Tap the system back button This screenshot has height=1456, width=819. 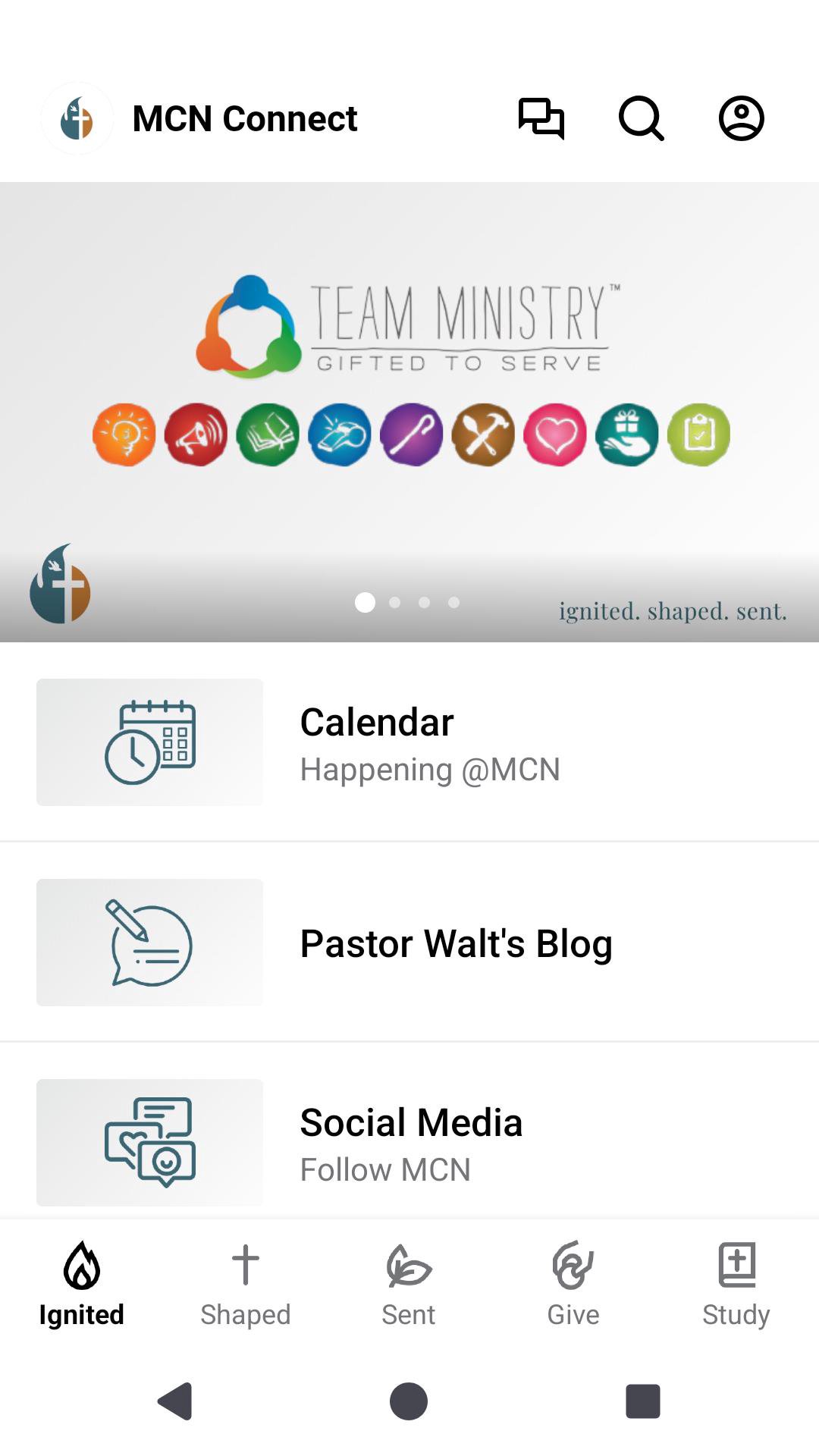pos(176,1401)
